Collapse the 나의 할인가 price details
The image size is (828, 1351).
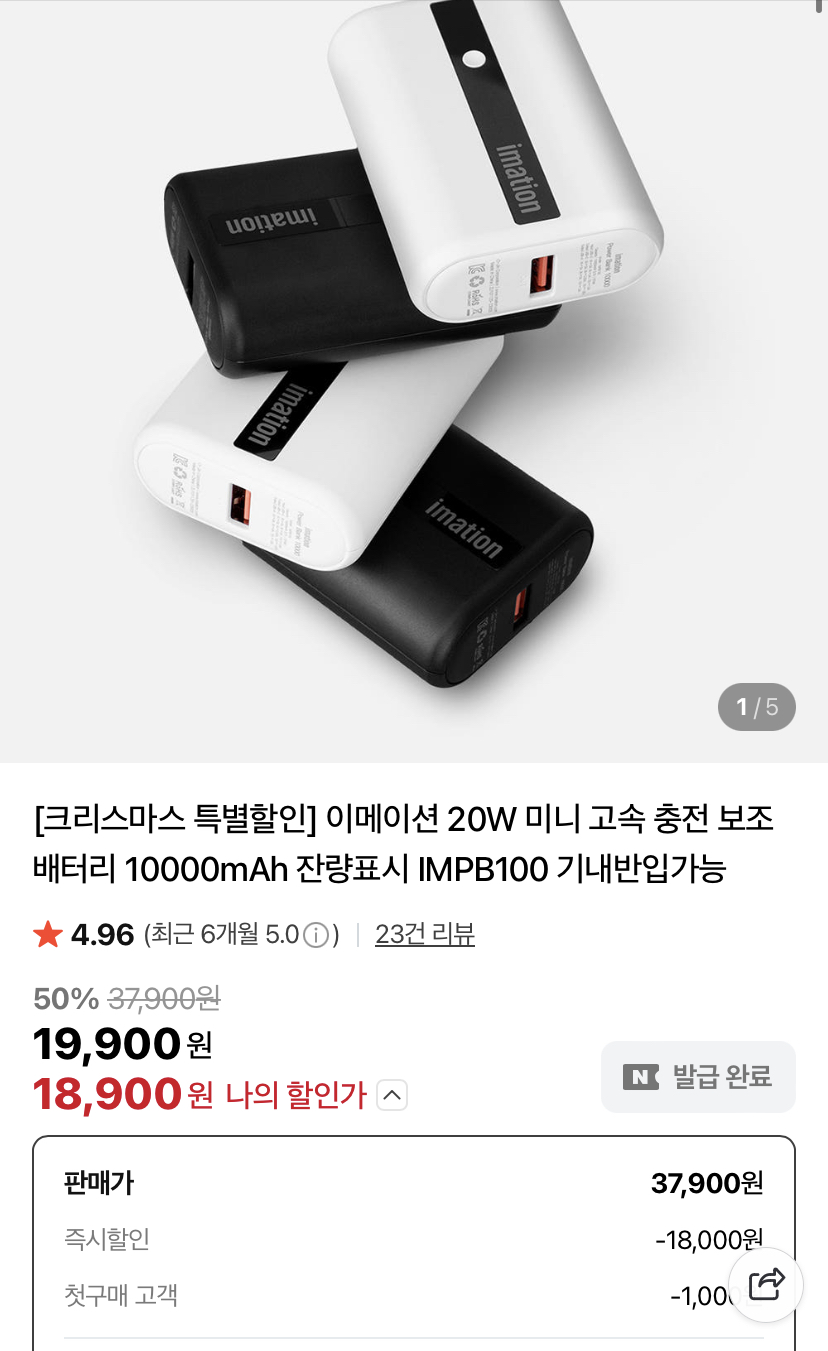tap(393, 1095)
